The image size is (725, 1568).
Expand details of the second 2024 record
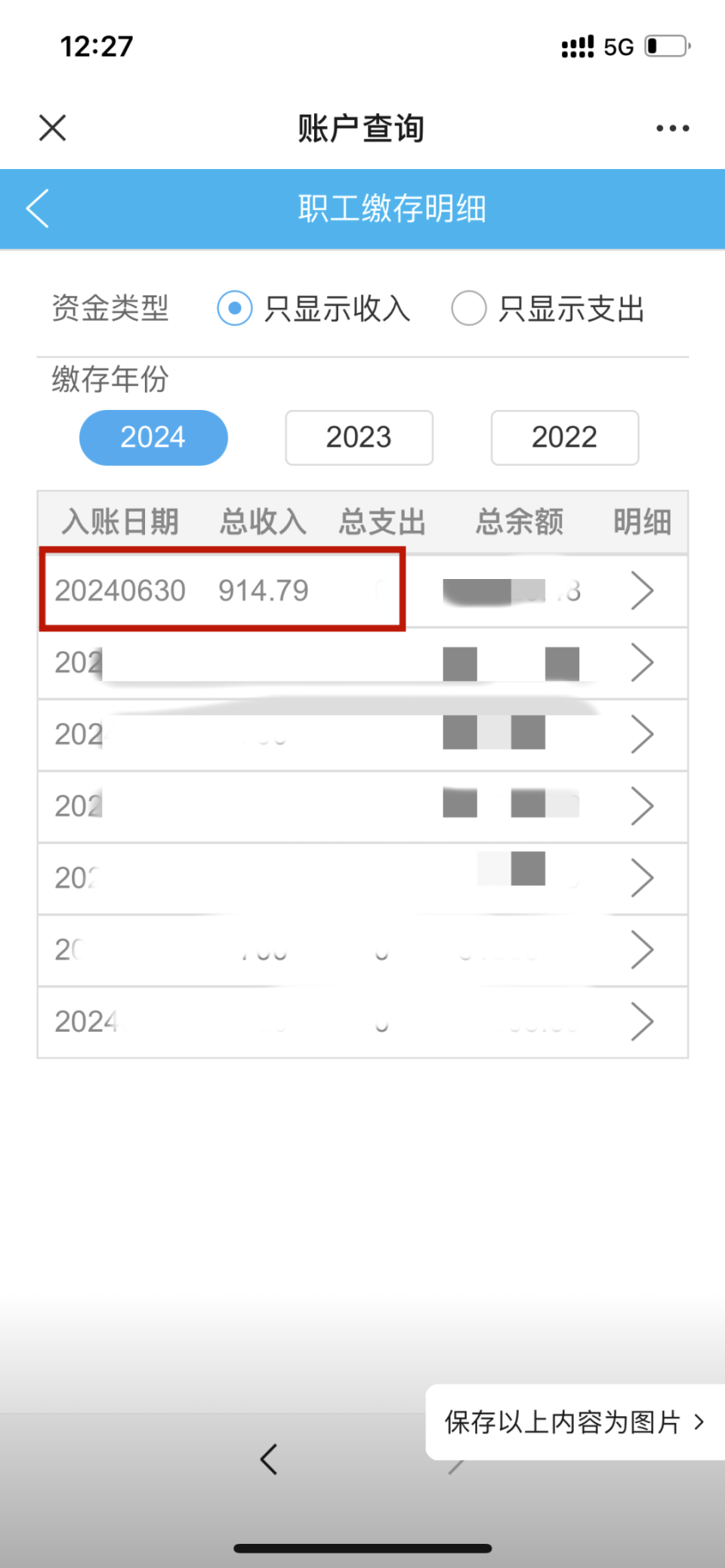(642, 662)
